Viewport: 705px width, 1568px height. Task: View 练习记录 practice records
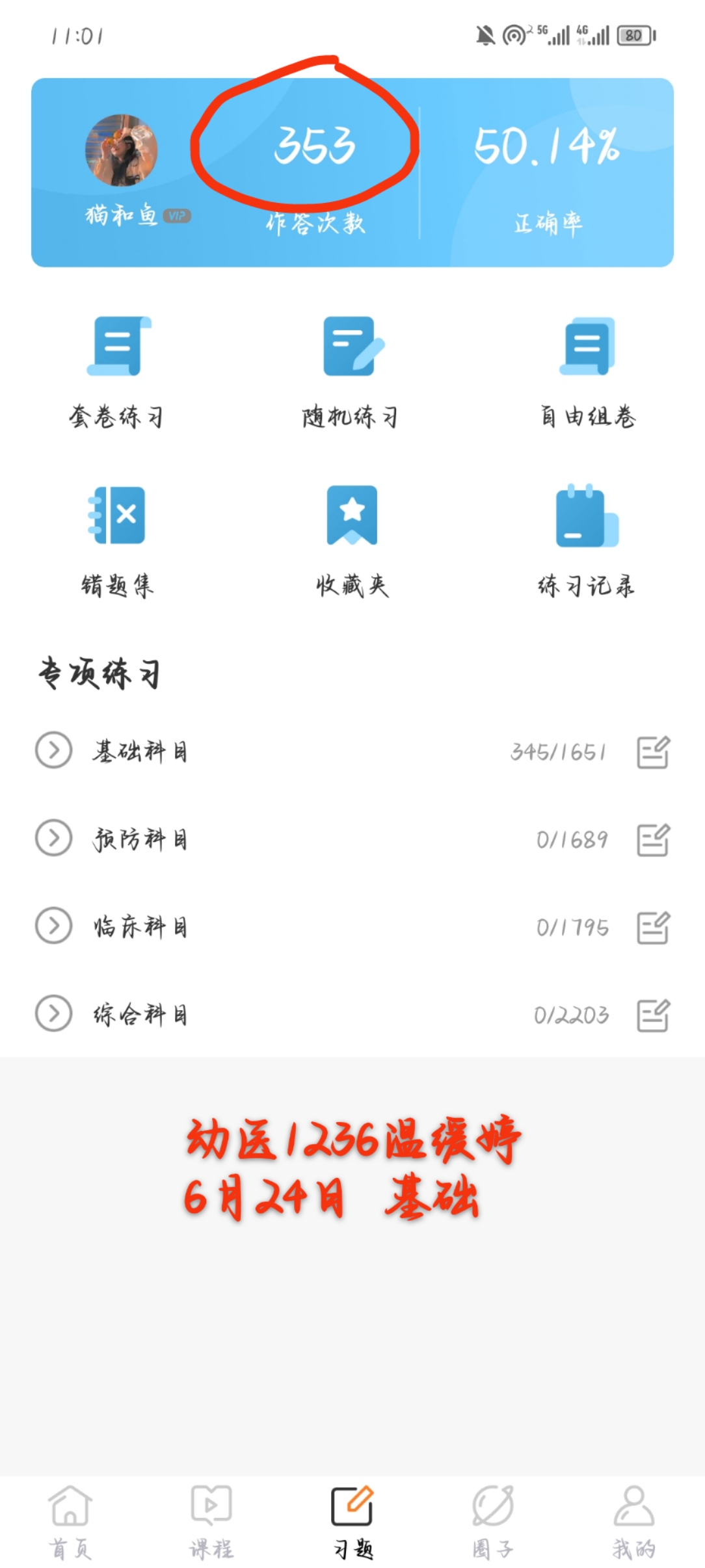(x=586, y=541)
